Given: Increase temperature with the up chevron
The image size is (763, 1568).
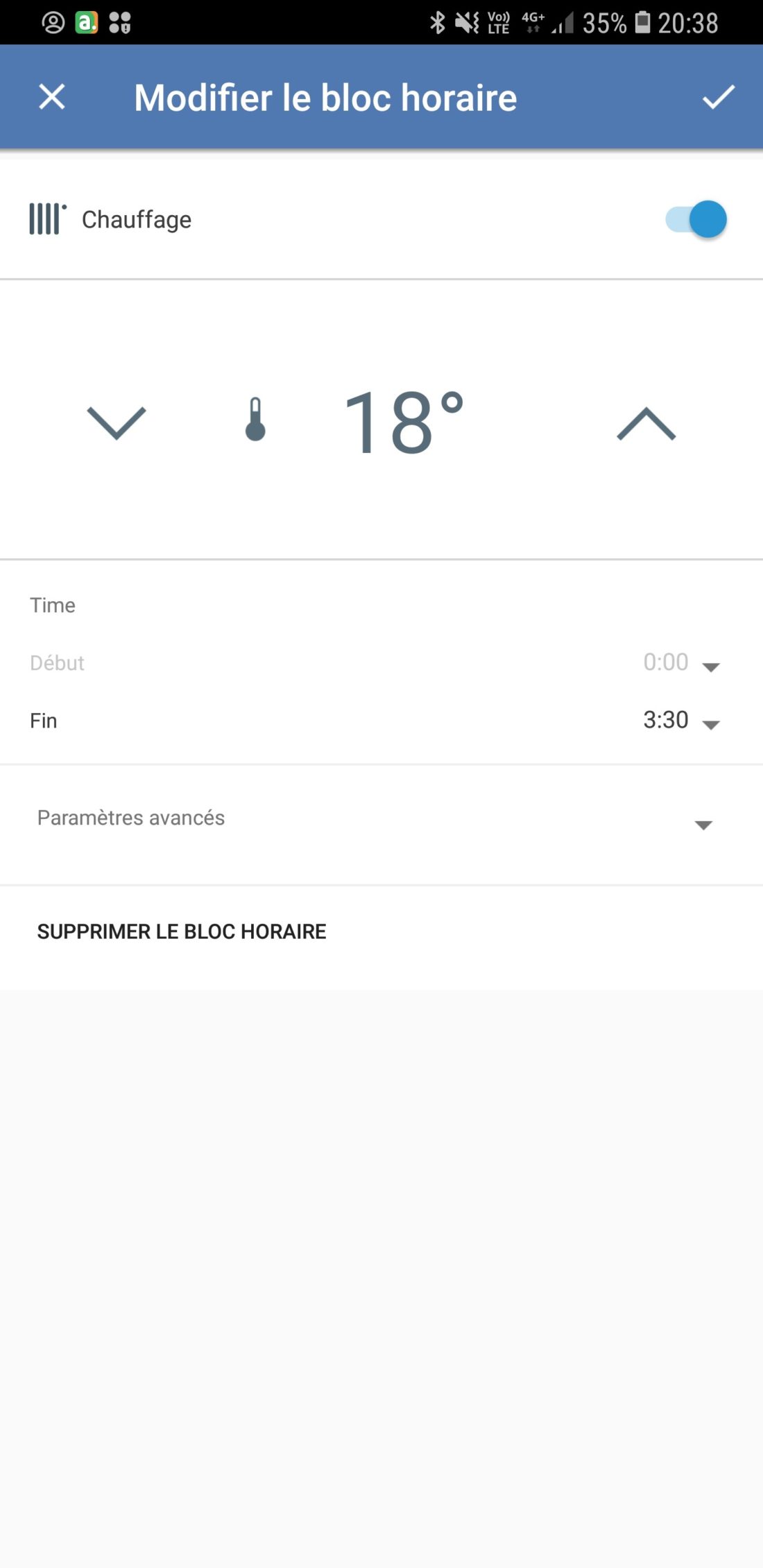Looking at the screenshot, I should point(646,423).
